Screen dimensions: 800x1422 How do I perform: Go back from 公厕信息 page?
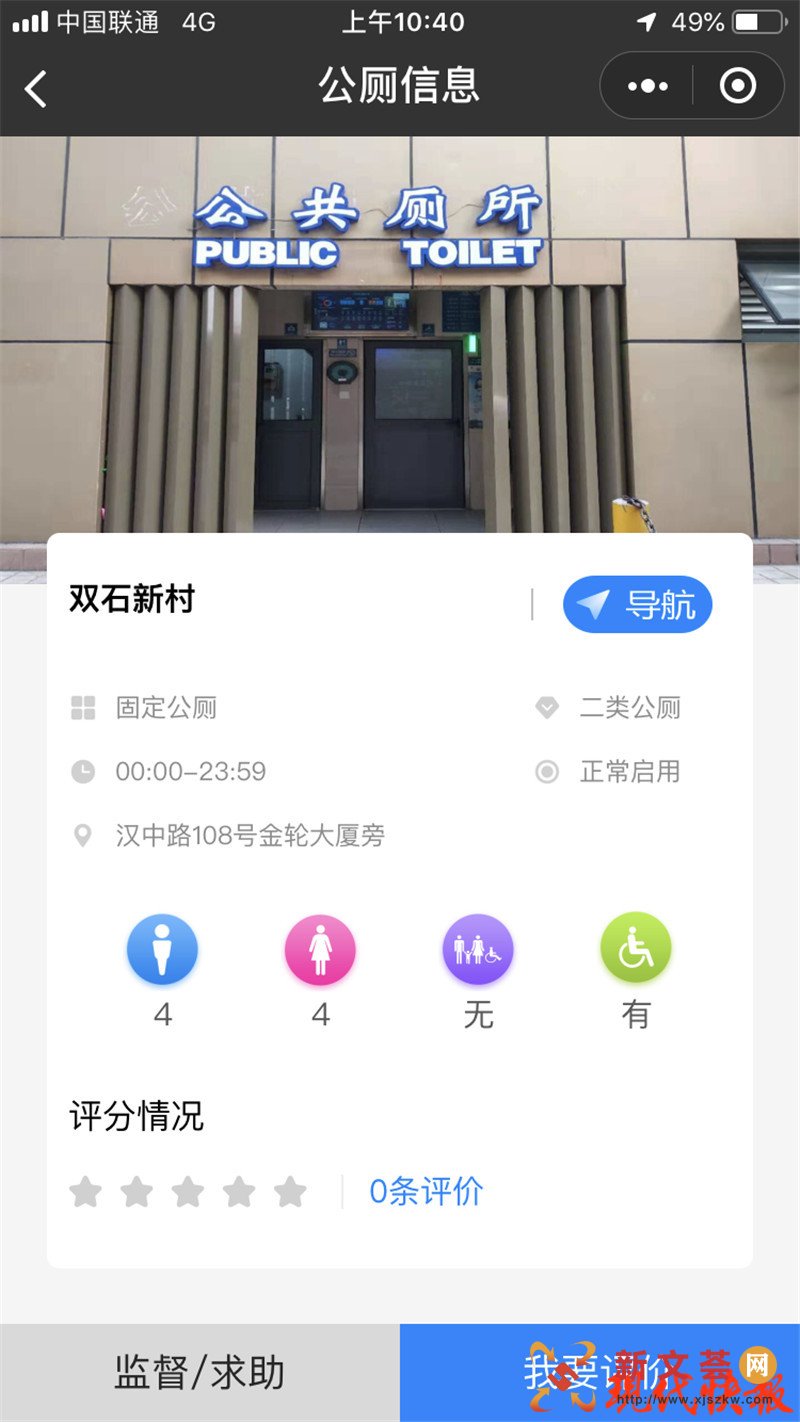coord(36,88)
